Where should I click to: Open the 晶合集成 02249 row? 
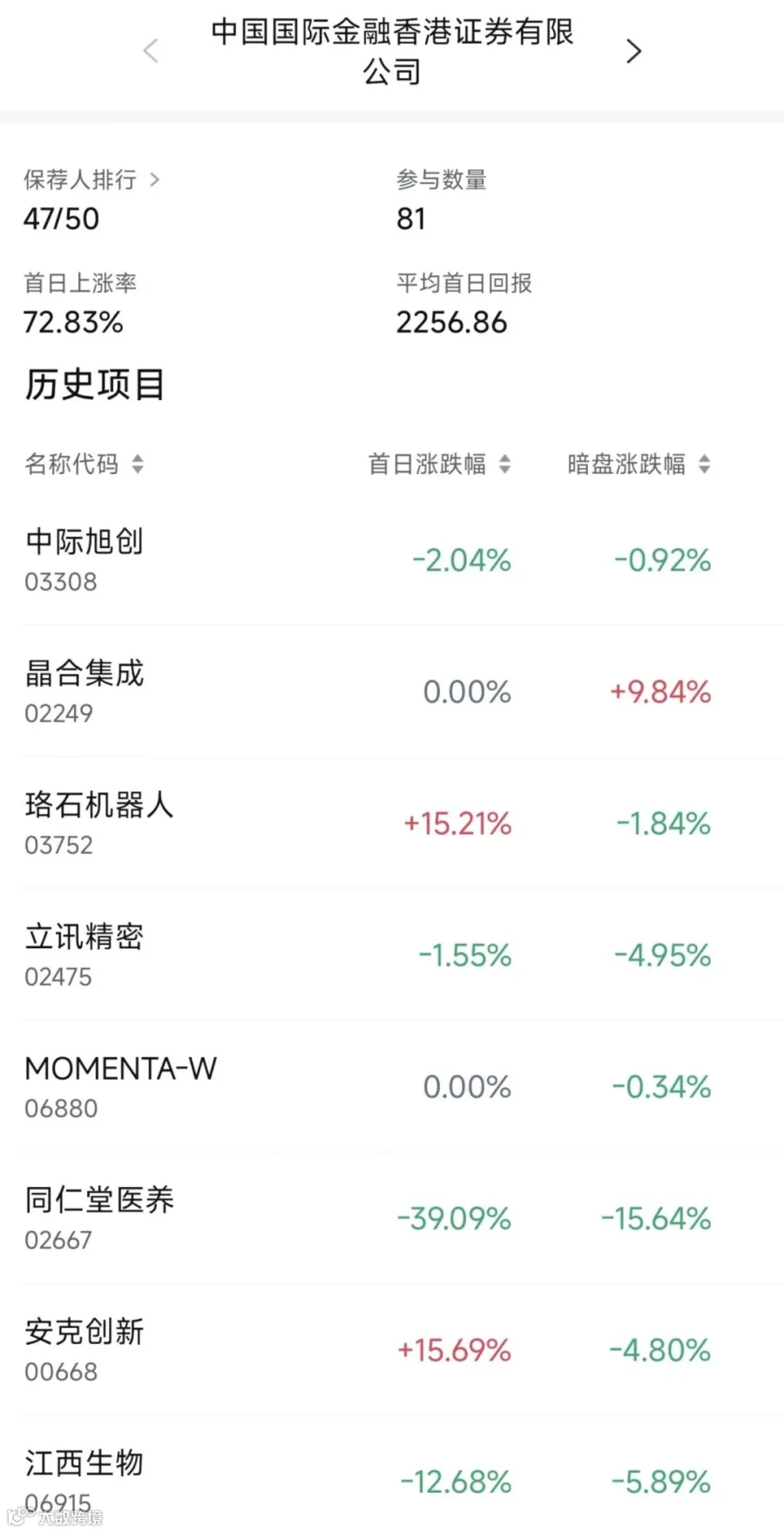point(392,691)
